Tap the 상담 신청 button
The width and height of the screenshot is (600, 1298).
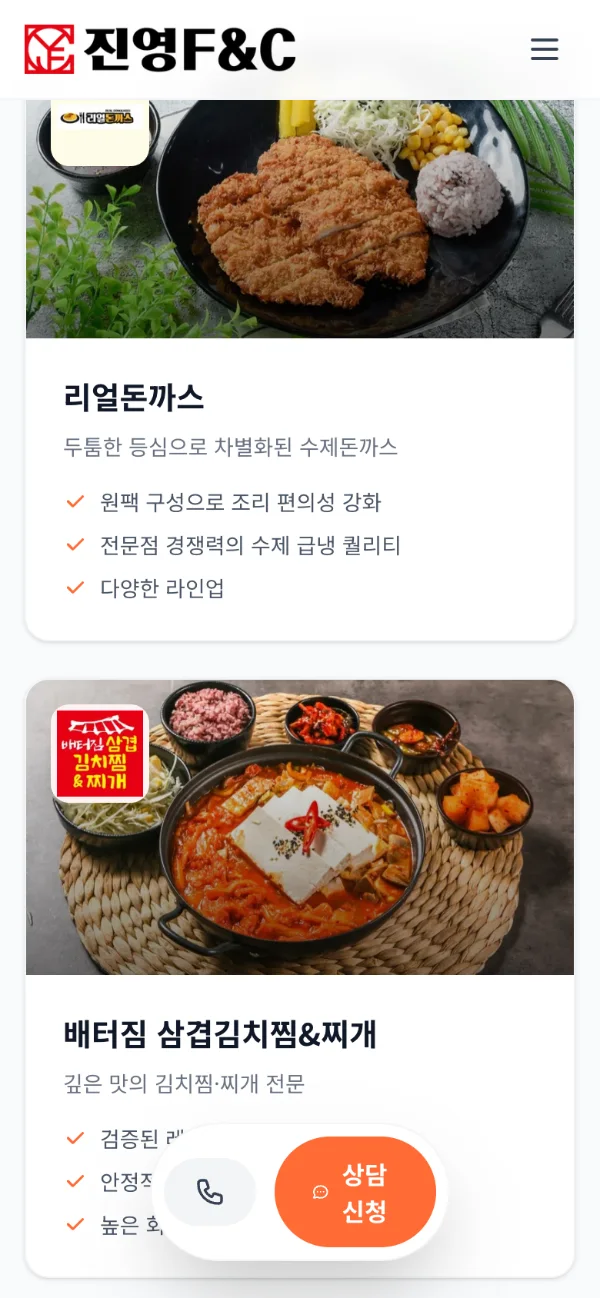[x=355, y=1192]
